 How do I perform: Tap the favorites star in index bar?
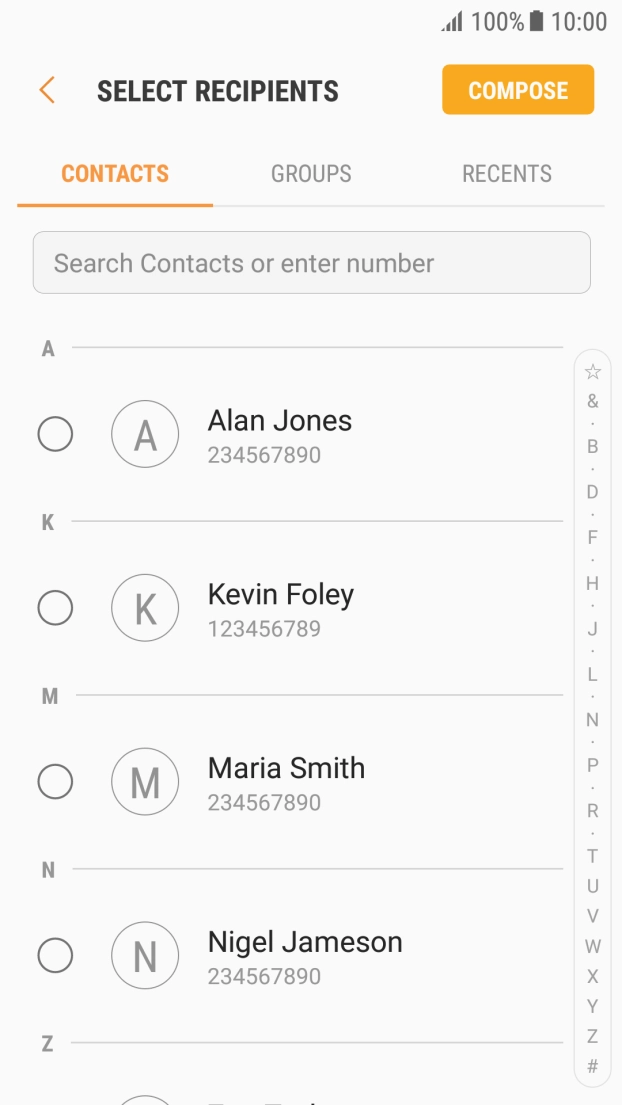[592, 371]
